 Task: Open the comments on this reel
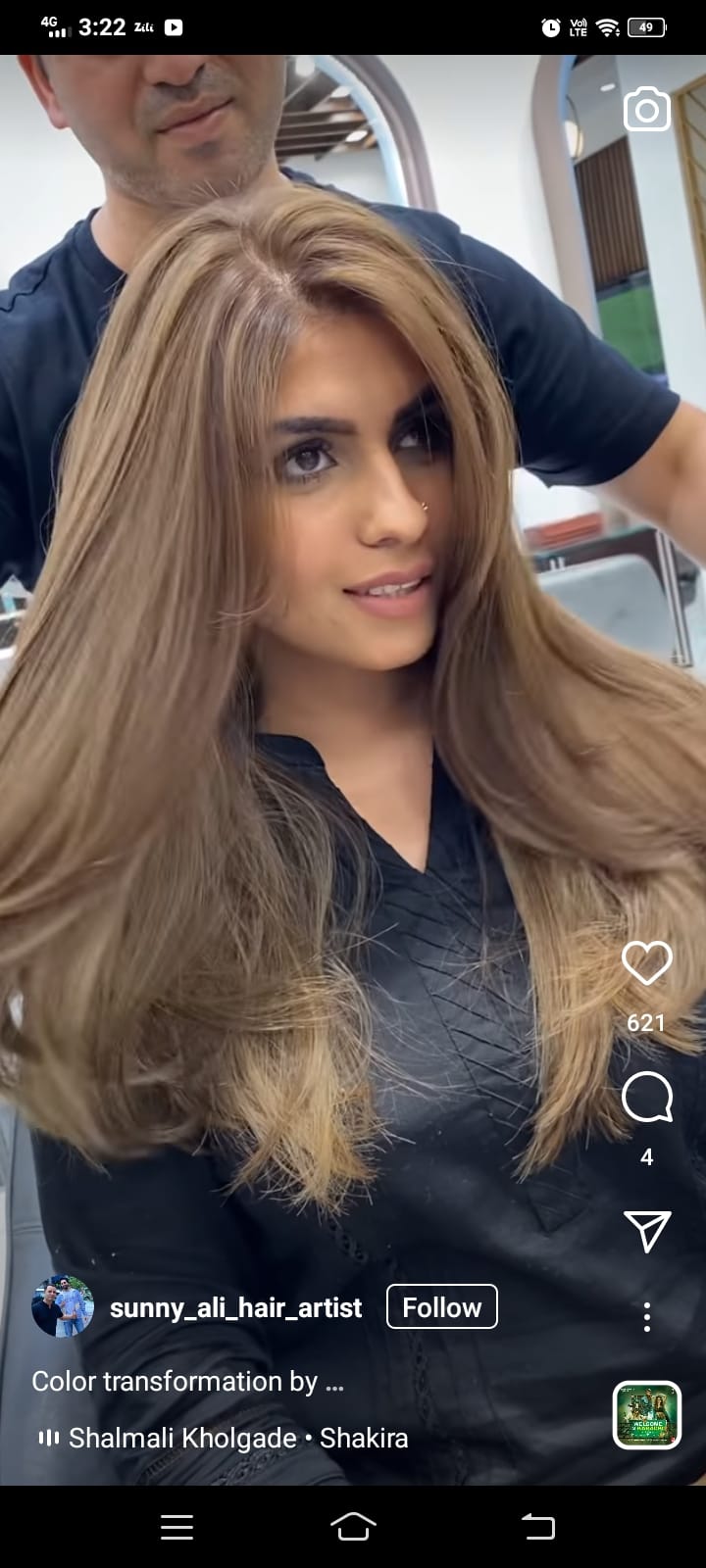pyautogui.click(x=646, y=1098)
